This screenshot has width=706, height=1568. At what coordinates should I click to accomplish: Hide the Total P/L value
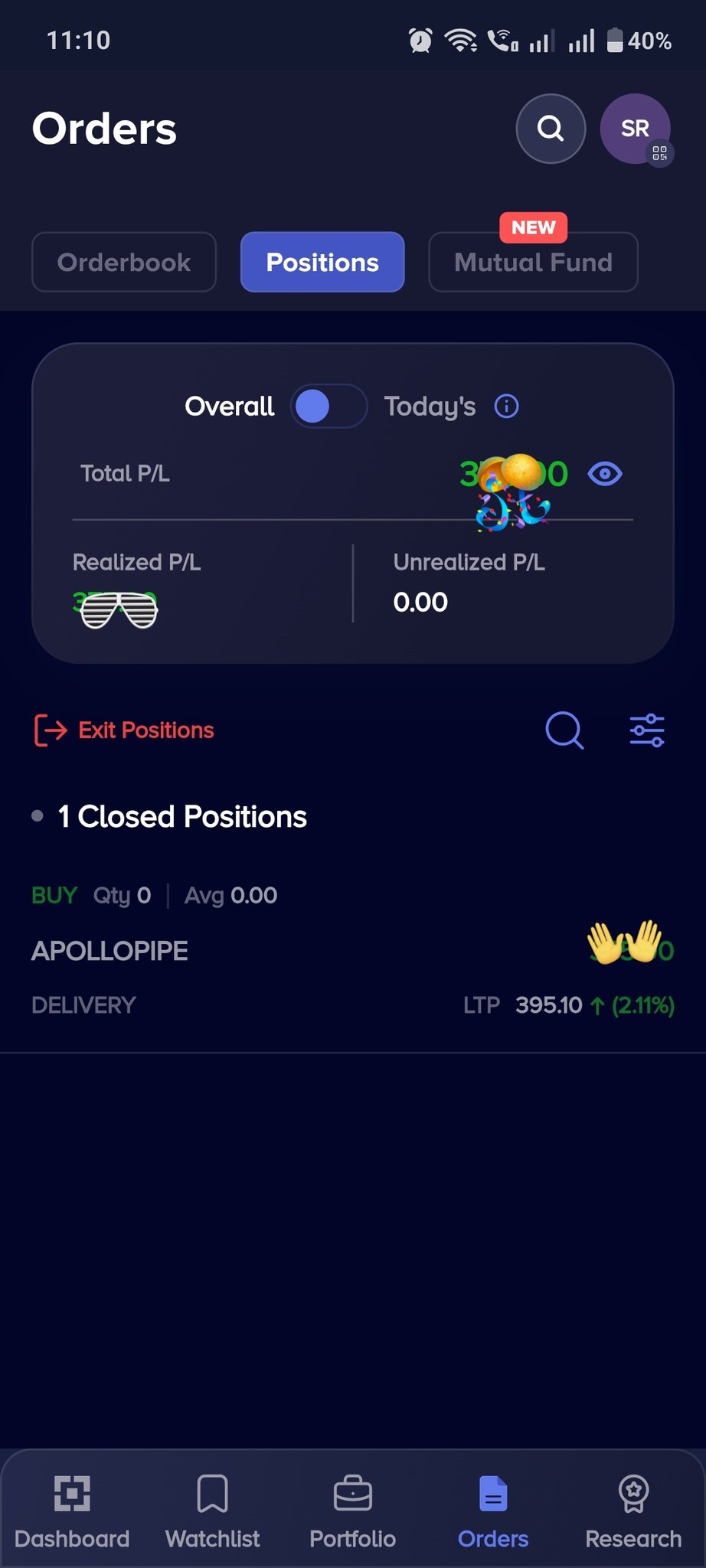(605, 474)
